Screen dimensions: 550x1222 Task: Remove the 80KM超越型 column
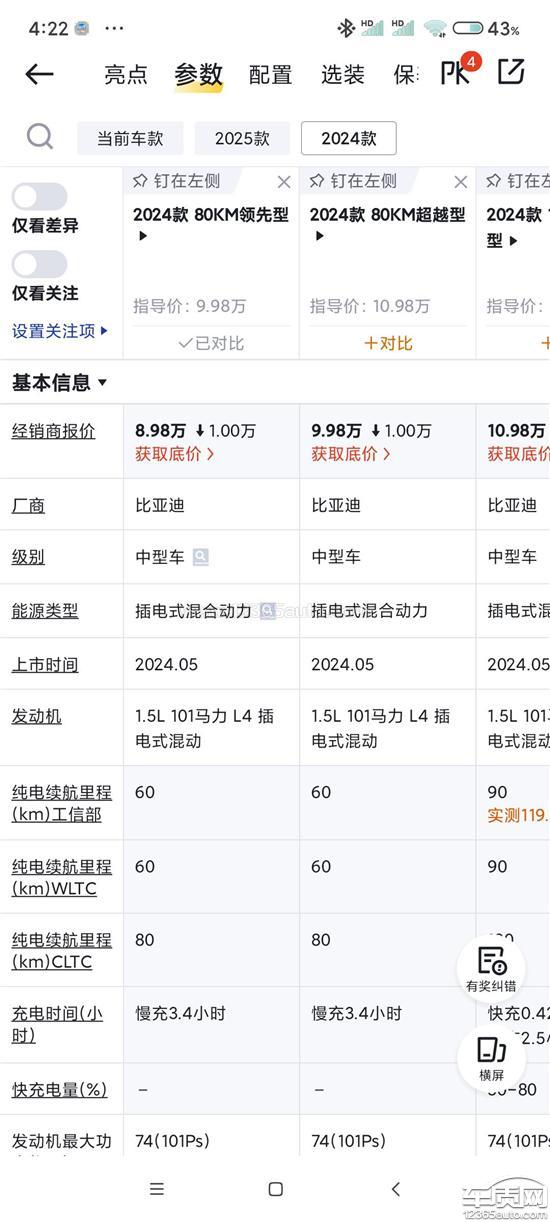pos(460,182)
